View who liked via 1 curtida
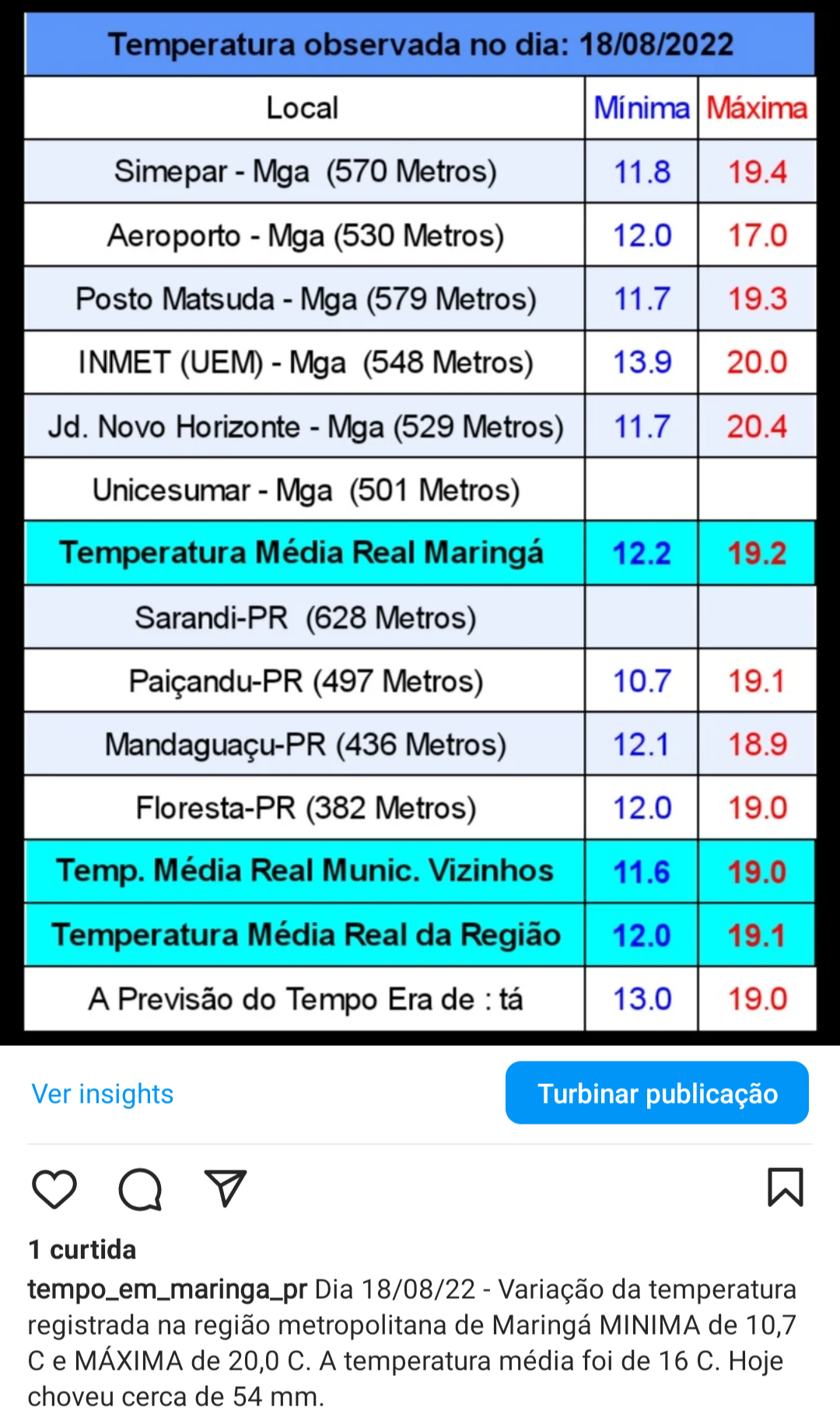 pos(82,1250)
